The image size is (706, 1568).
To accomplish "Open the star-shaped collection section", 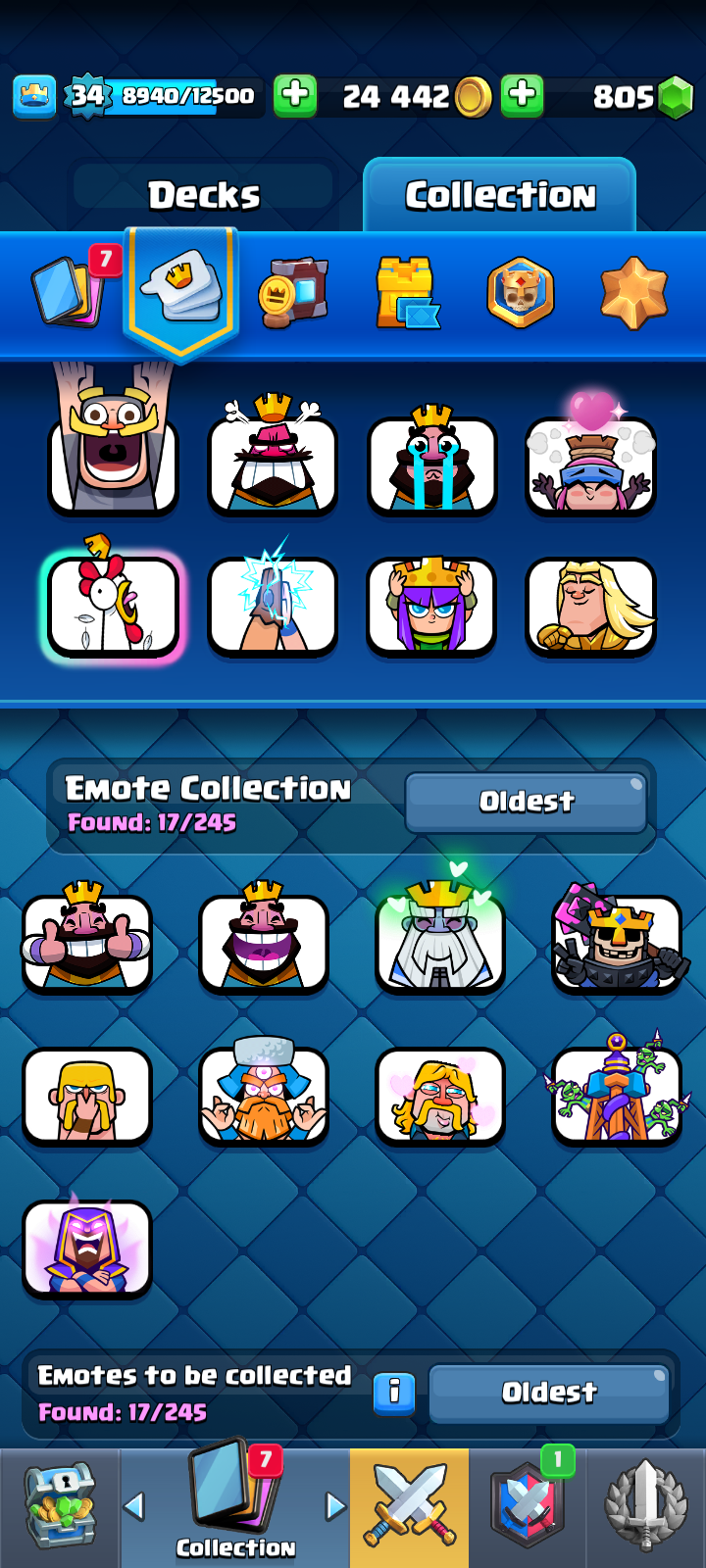I will coord(633,292).
